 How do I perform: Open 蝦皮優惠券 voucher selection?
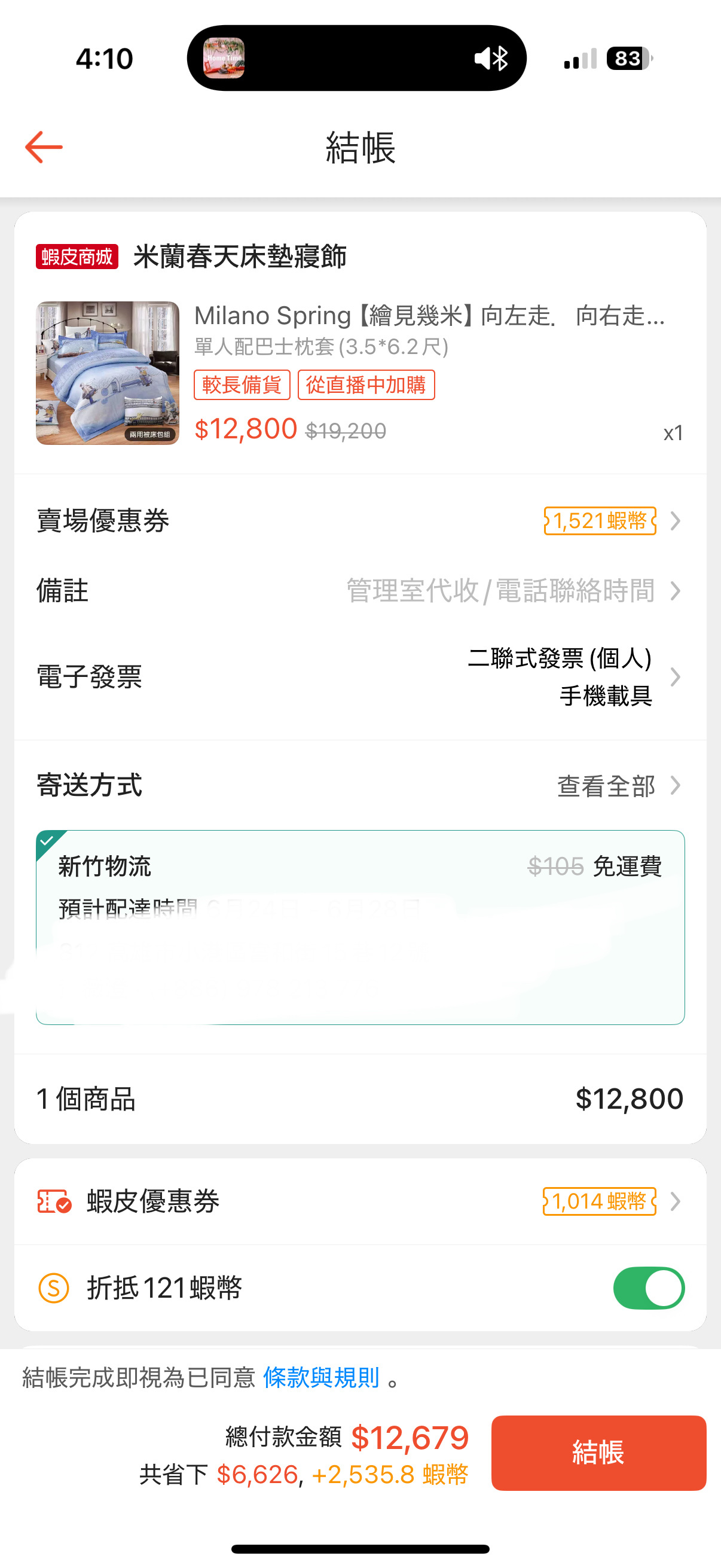[360, 1201]
